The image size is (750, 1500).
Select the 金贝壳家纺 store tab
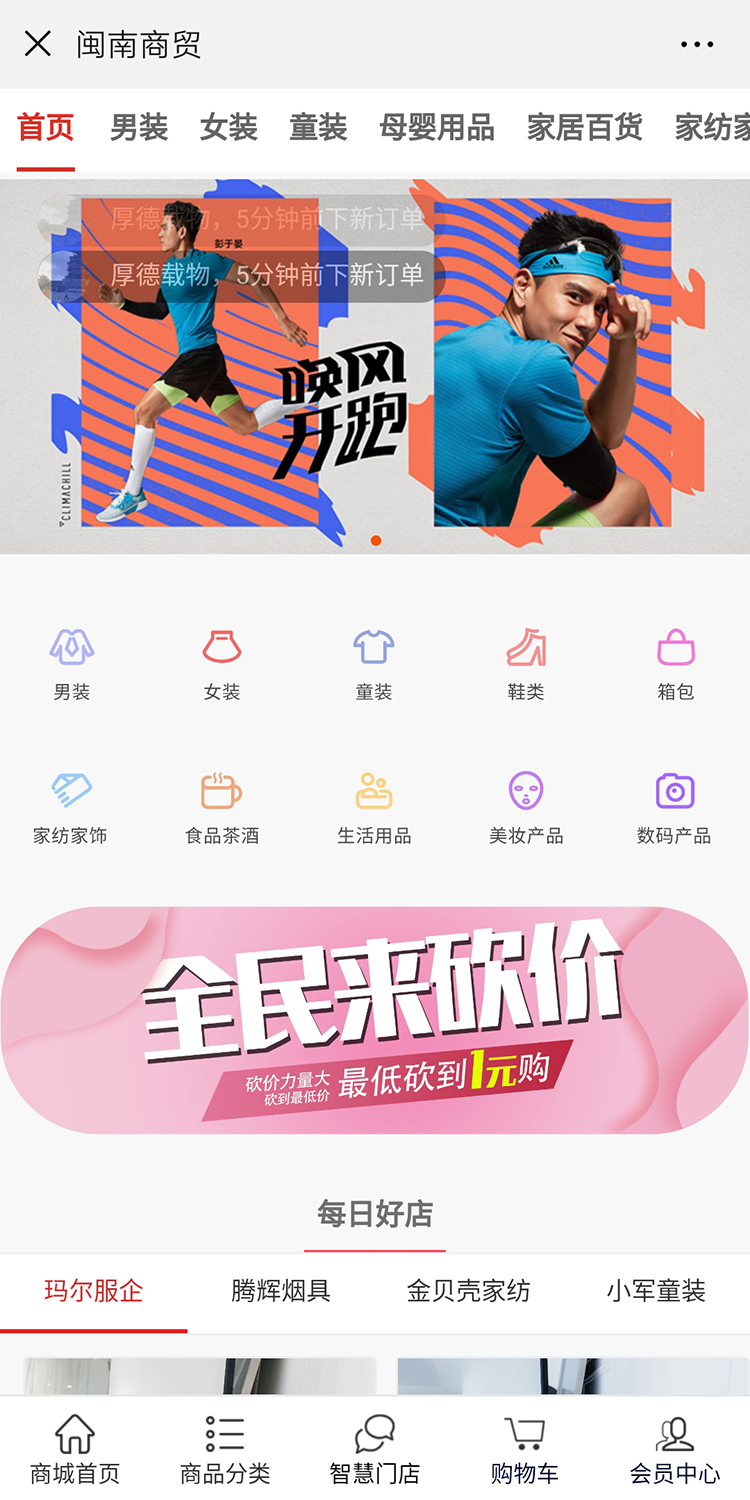[x=468, y=1291]
